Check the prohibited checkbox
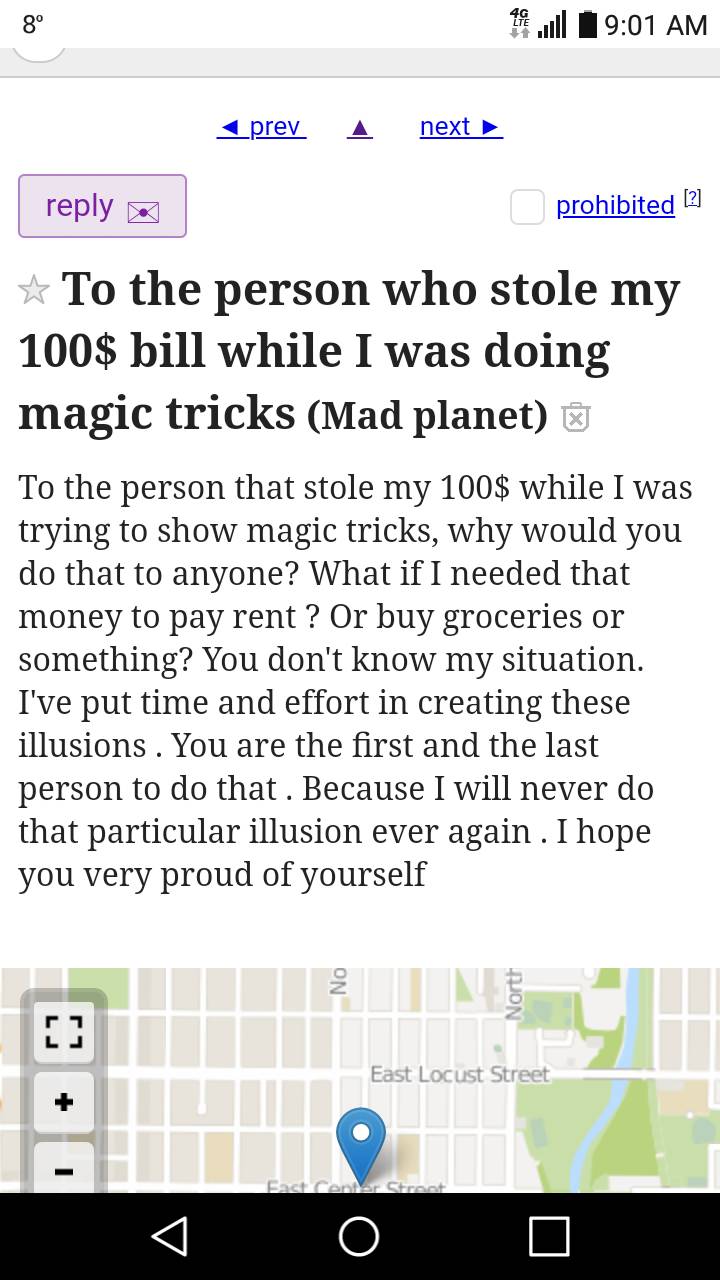720x1280 pixels. pyautogui.click(x=527, y=207)
